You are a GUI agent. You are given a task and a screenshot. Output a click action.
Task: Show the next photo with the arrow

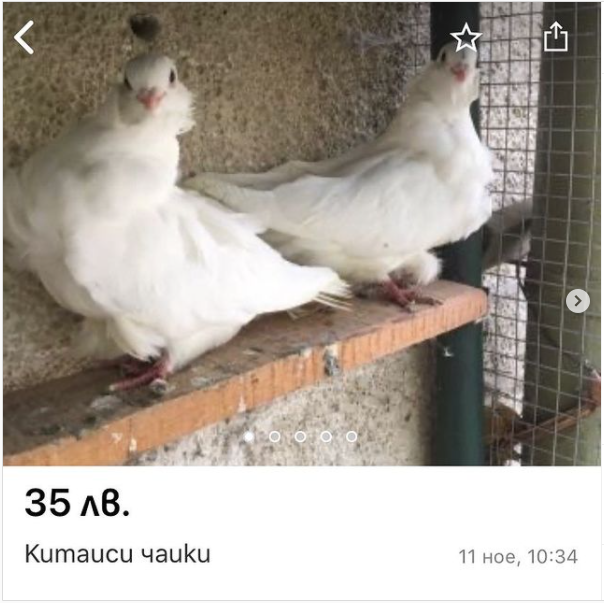point(577,300)
